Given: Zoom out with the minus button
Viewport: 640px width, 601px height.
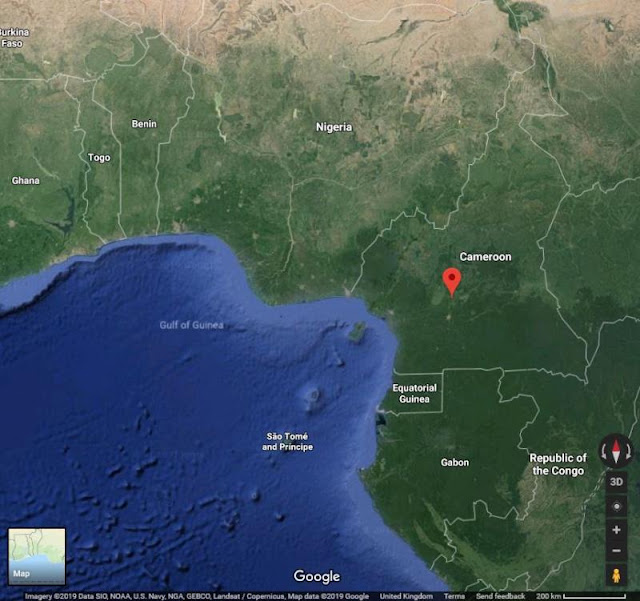Looking at the screenshot, I should tap(616, 550).
